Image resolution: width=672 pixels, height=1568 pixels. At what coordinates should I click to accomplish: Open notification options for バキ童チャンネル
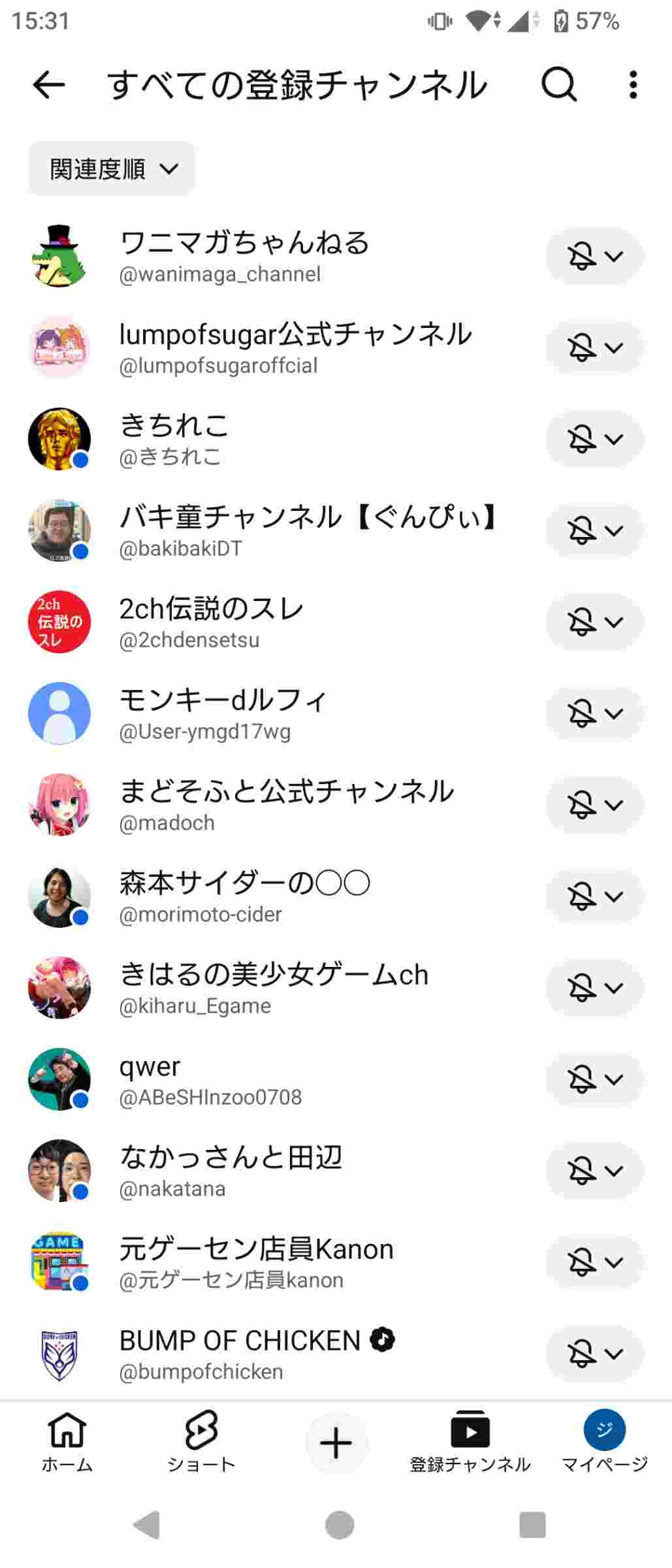click(x=594, y=531)
